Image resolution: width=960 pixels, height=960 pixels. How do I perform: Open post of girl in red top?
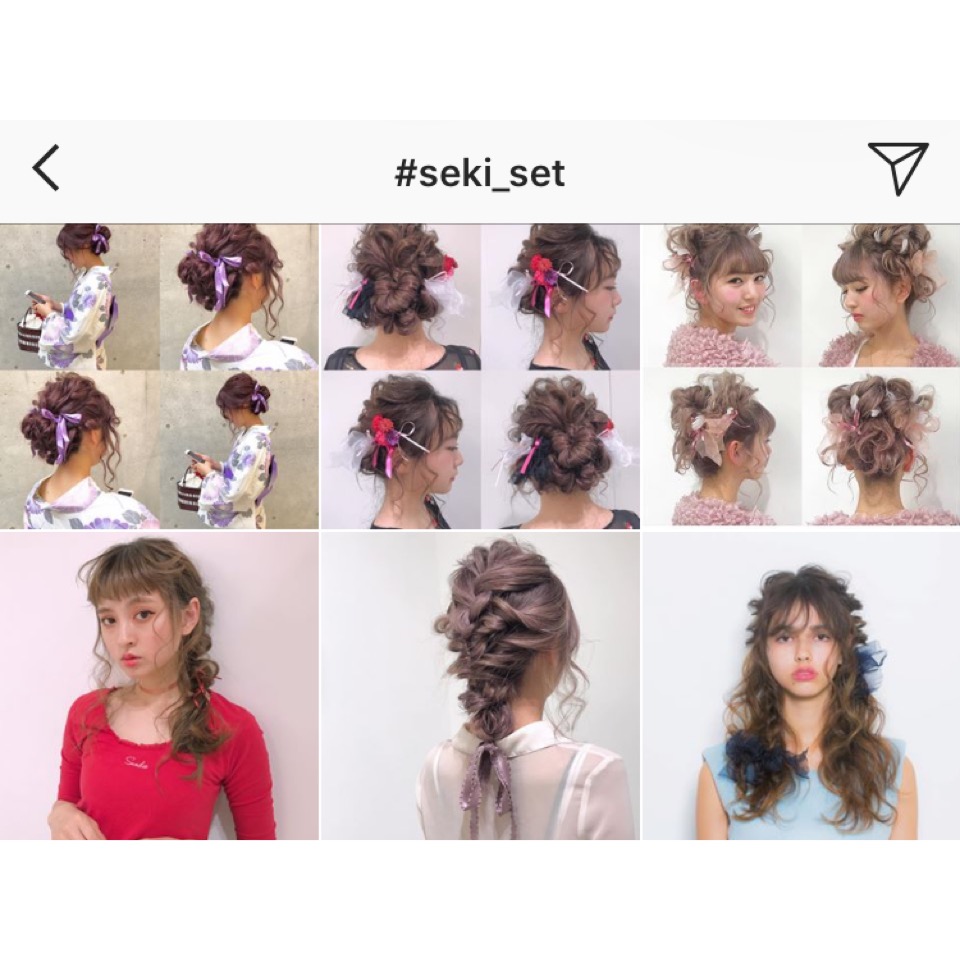click(x=159, y=686)
